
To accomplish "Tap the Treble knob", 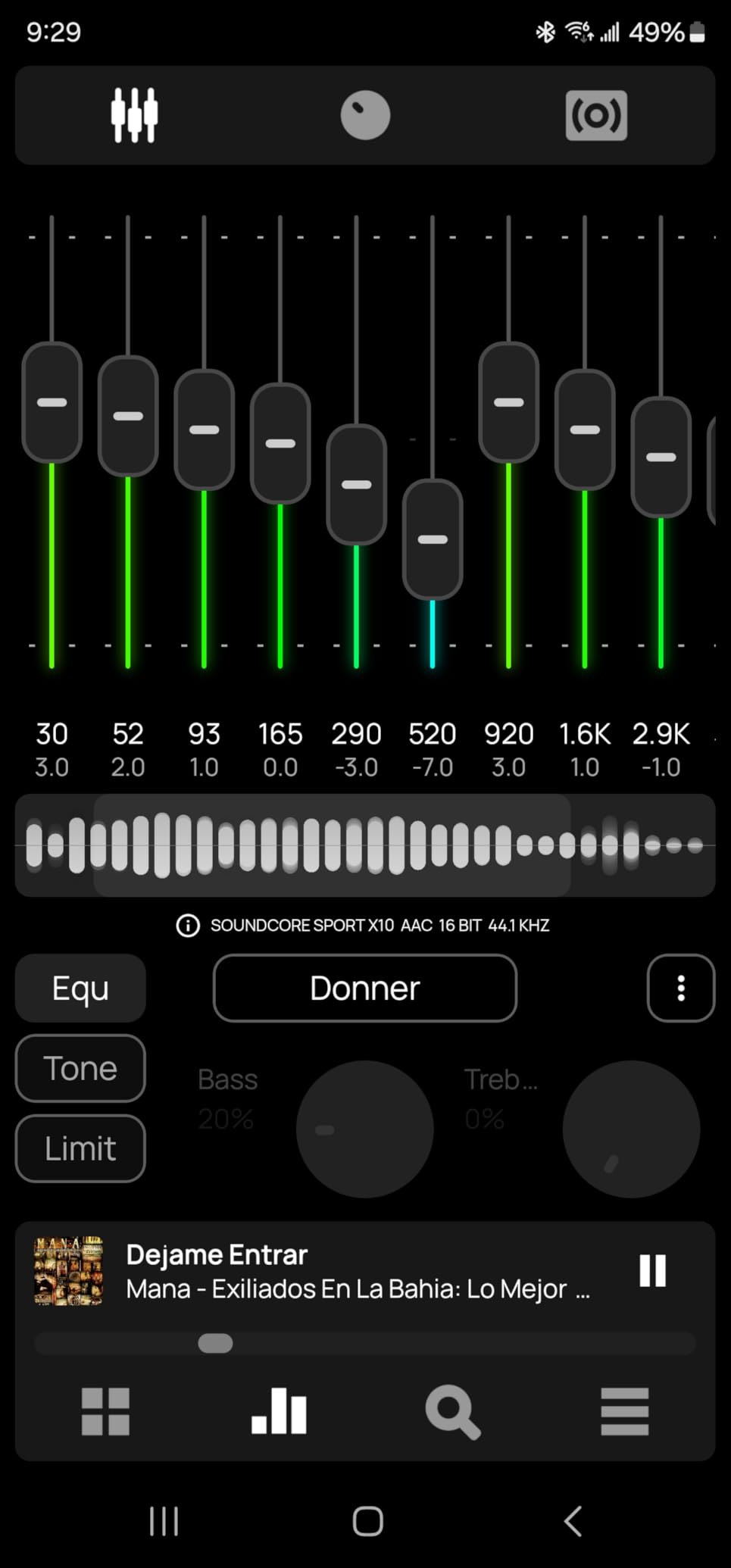I will coord(631,1129).
